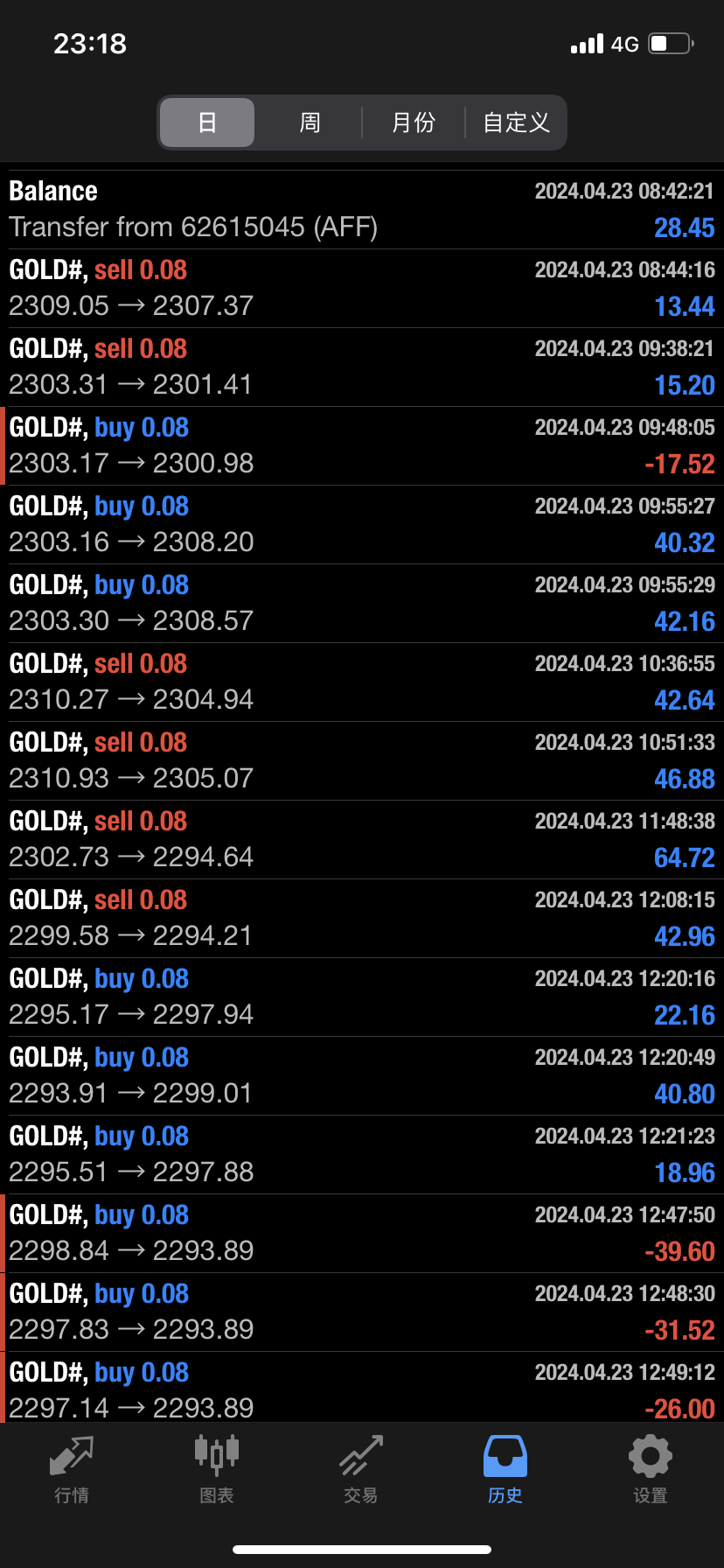The width and height of the screenshot is (724, 1568).
Task: Expand the GOLD# buy trade losing -17.52
Action: [362, 446]
